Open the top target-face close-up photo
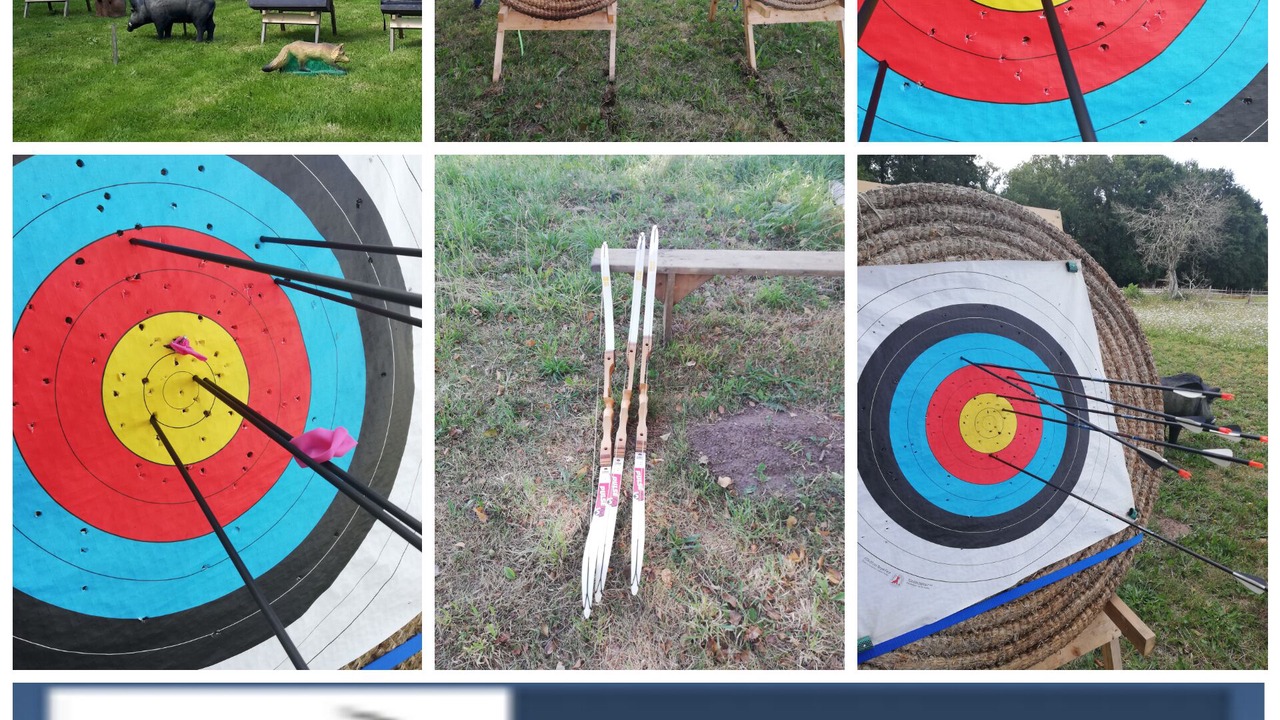 pos(1062,70)
